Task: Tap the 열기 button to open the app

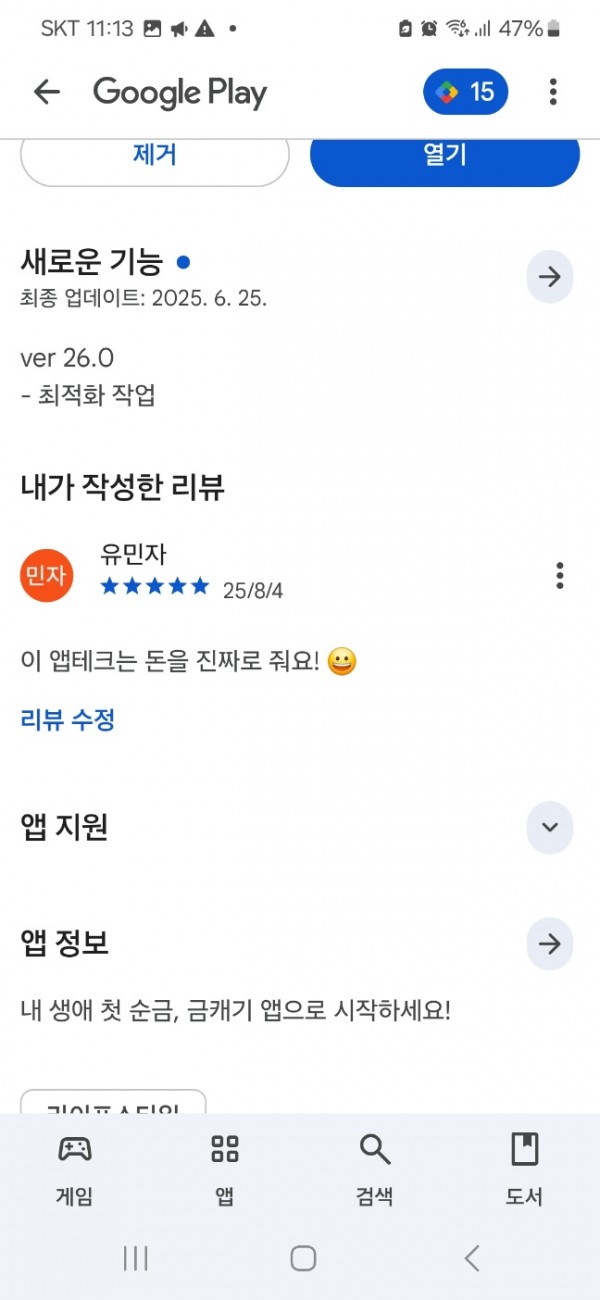Action: (445, 158)
